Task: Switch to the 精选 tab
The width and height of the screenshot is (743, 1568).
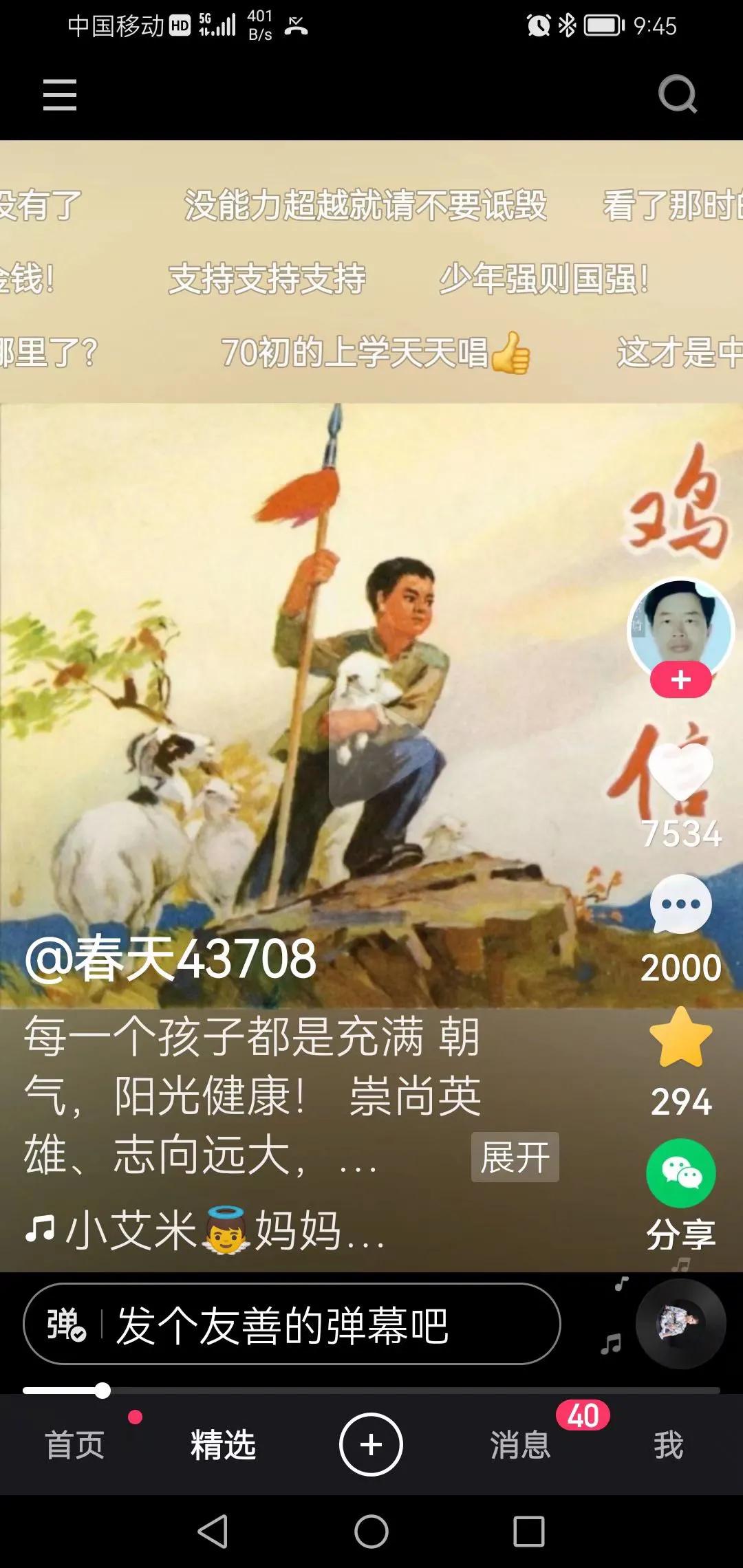Action: pyautogui.click(x=223, y=1444)
